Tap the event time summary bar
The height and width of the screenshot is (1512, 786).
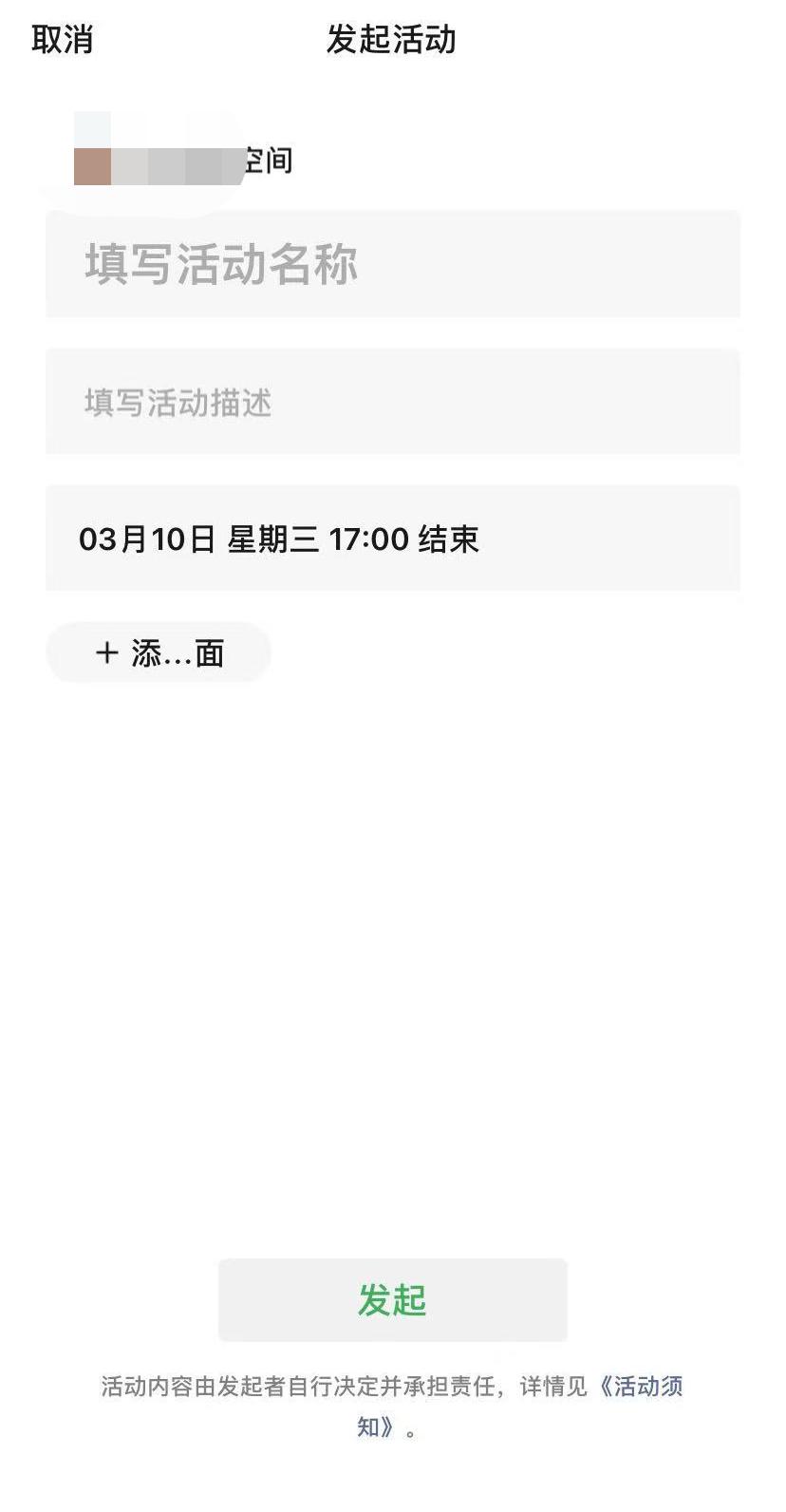pos(393,539)
